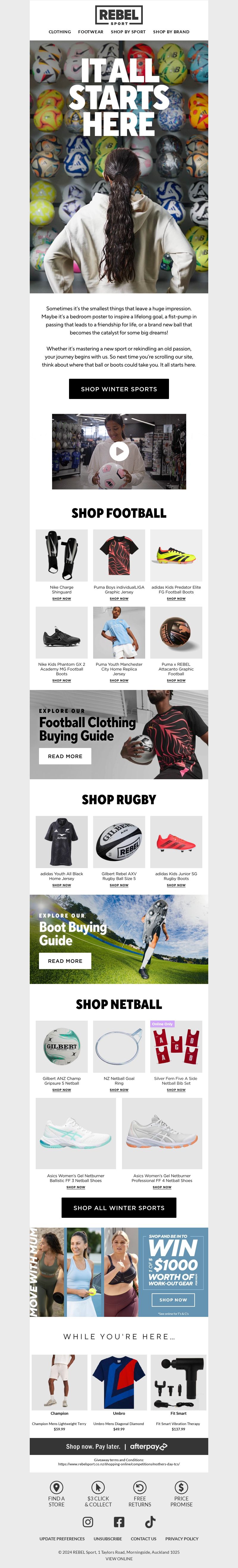Read more in the Boot Buying Guide
The width and height of the screenshot is (238, 1568).
(65, 961)
